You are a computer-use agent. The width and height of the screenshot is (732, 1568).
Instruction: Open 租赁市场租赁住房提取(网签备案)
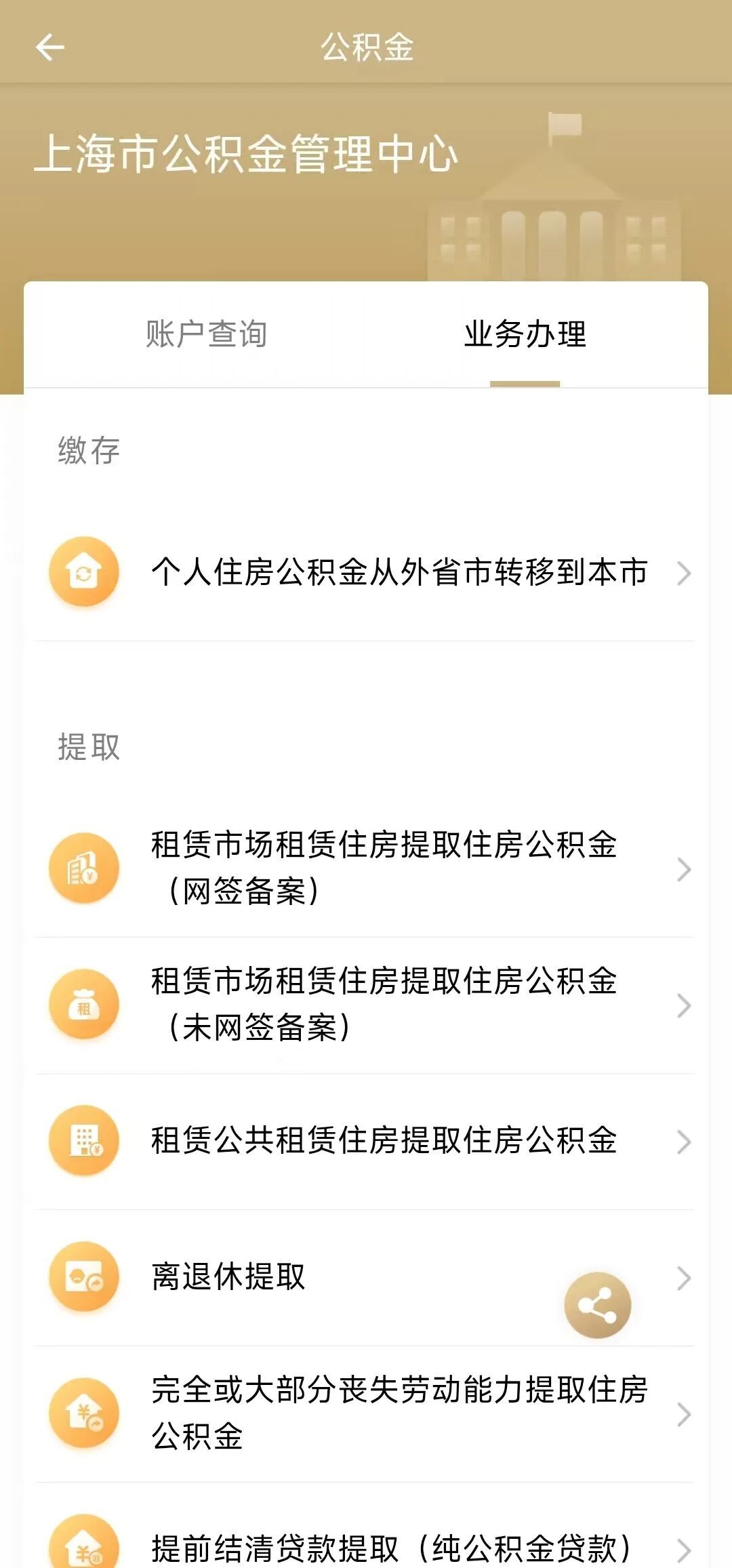[384, 868]
